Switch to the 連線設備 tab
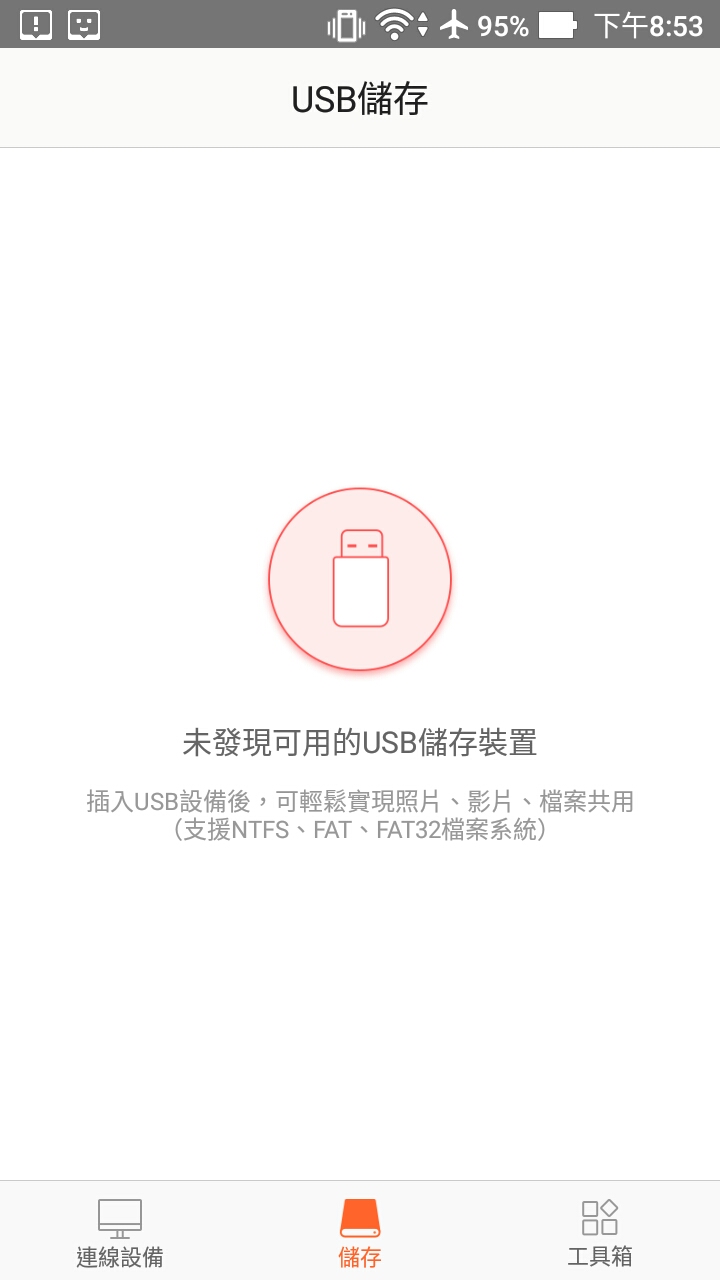The height and width of the screenshot is (1280, 720). click(x=120, y=1232)
